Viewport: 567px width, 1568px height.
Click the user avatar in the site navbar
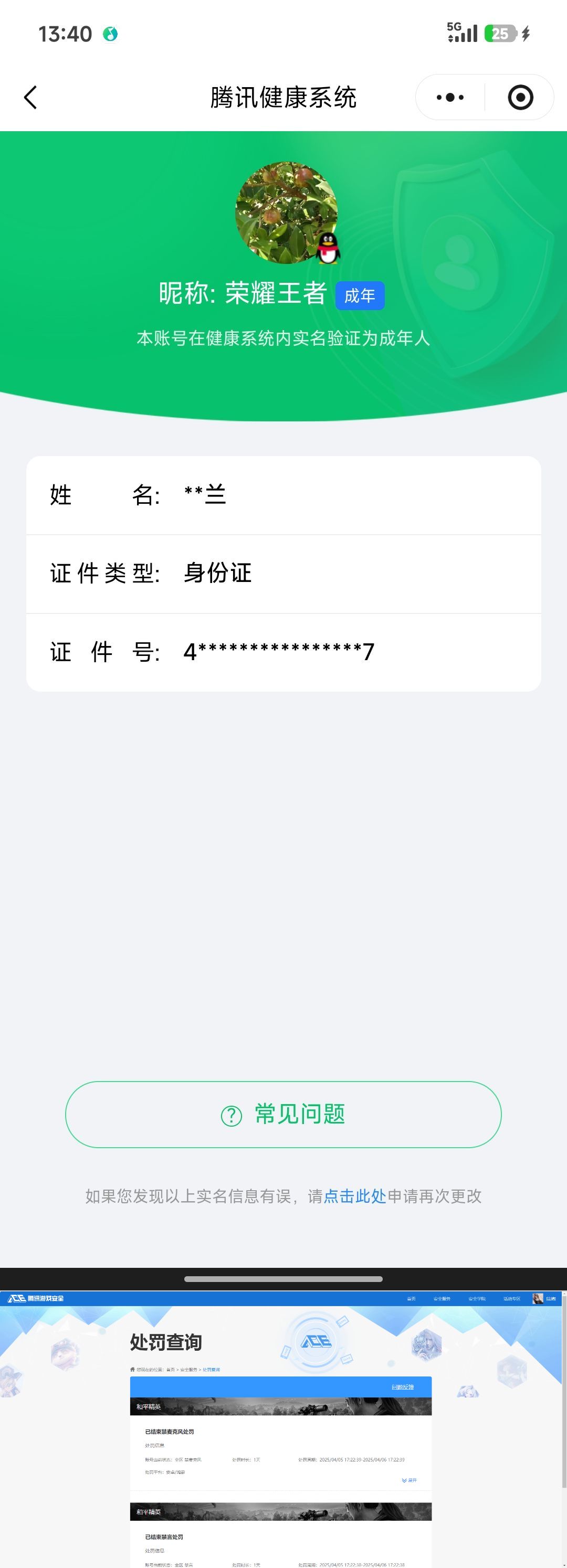(538, 1298)
